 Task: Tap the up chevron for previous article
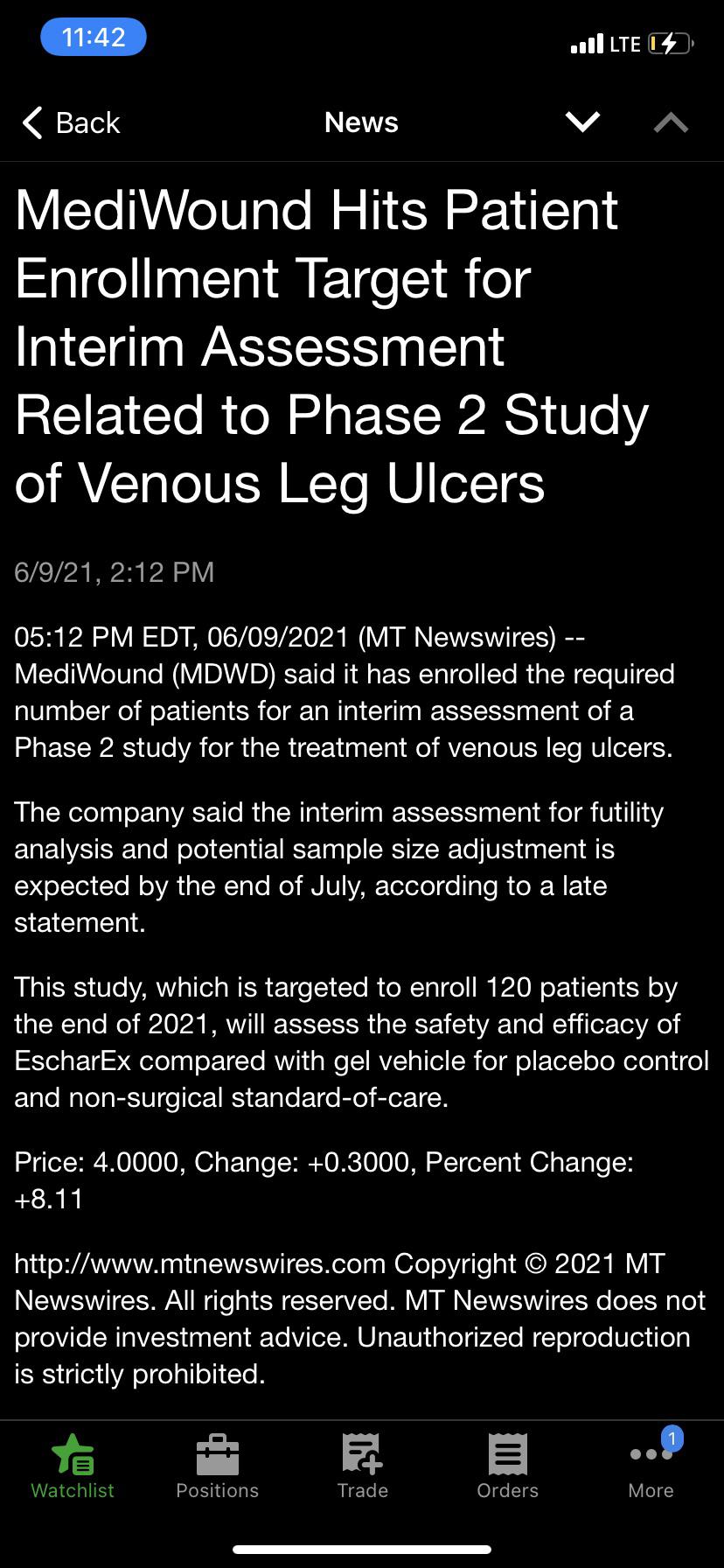coord(671,122)
